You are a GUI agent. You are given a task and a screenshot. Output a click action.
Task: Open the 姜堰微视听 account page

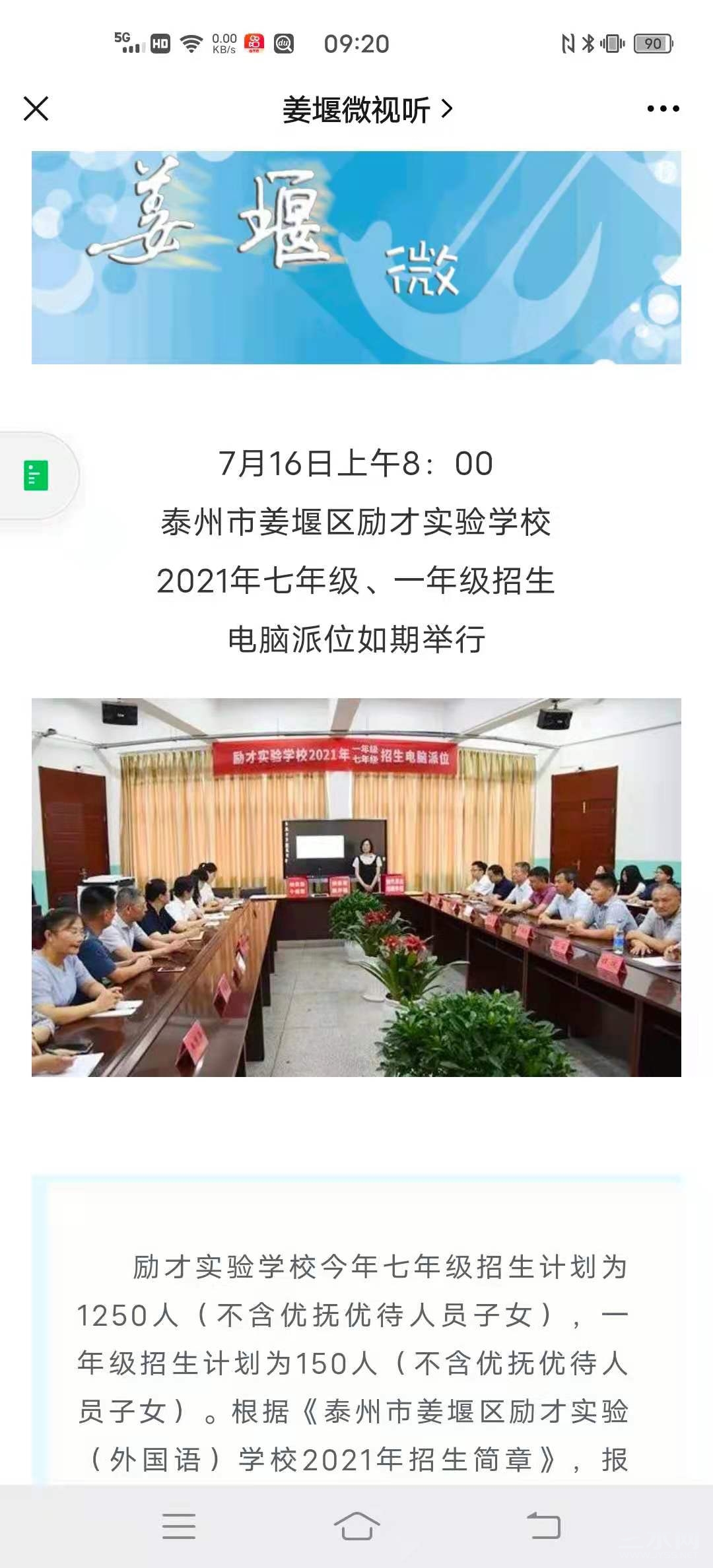click(x=367, y=110)
